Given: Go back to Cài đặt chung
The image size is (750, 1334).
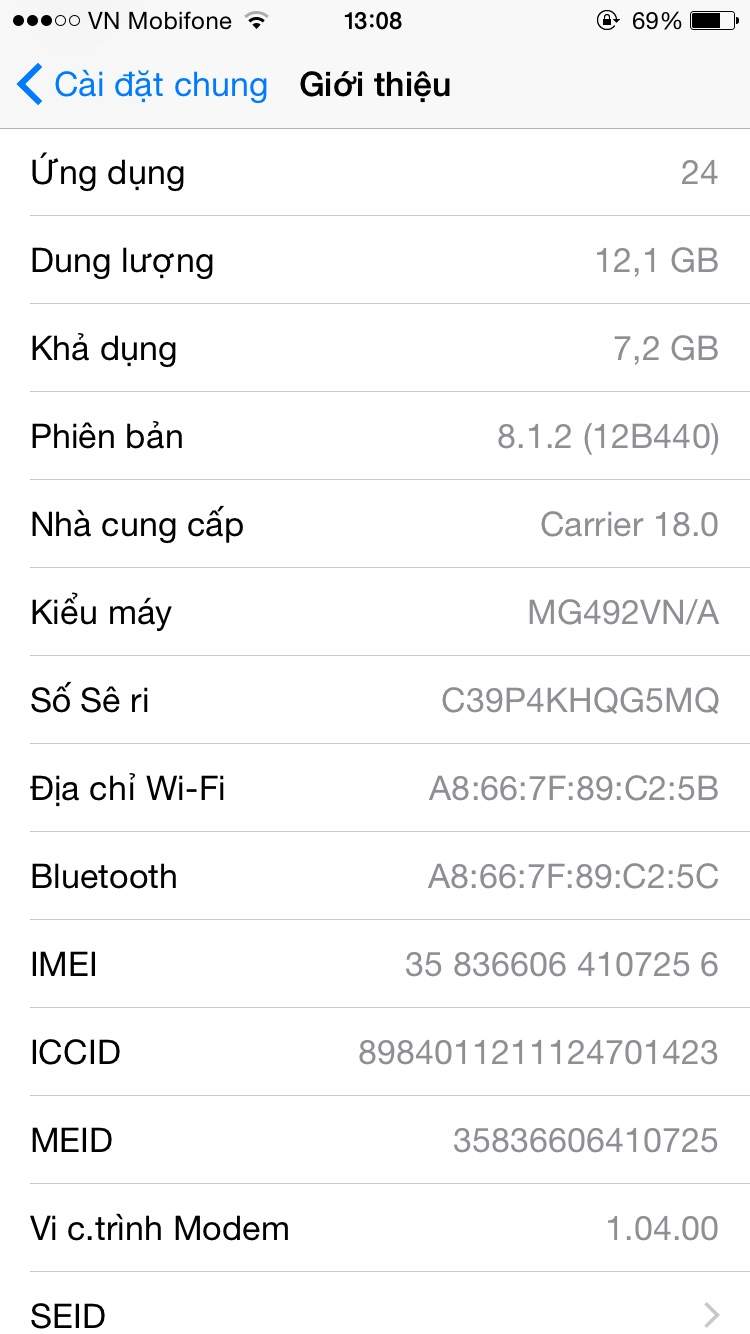Looking at the screenshot, I should point(143,85).
